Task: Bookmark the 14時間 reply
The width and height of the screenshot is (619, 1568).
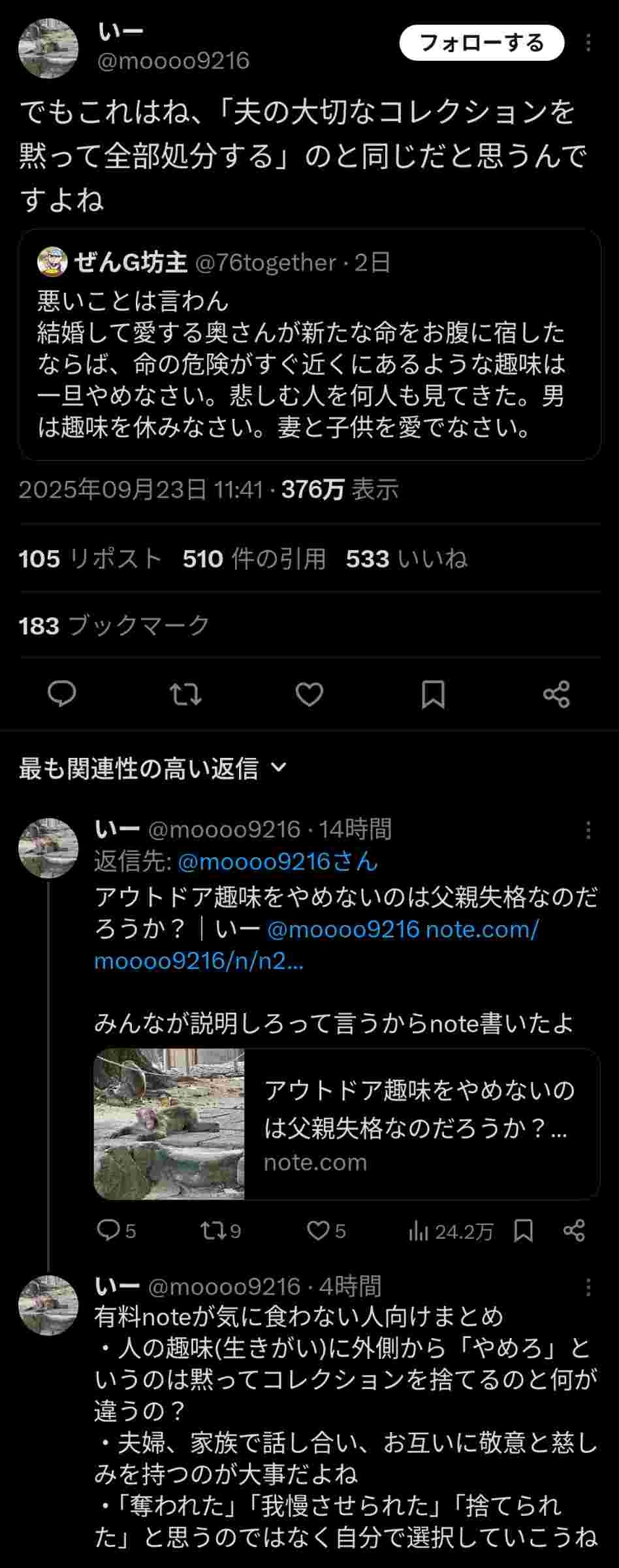Action: pyautogui.click(x=523, y=1232)
